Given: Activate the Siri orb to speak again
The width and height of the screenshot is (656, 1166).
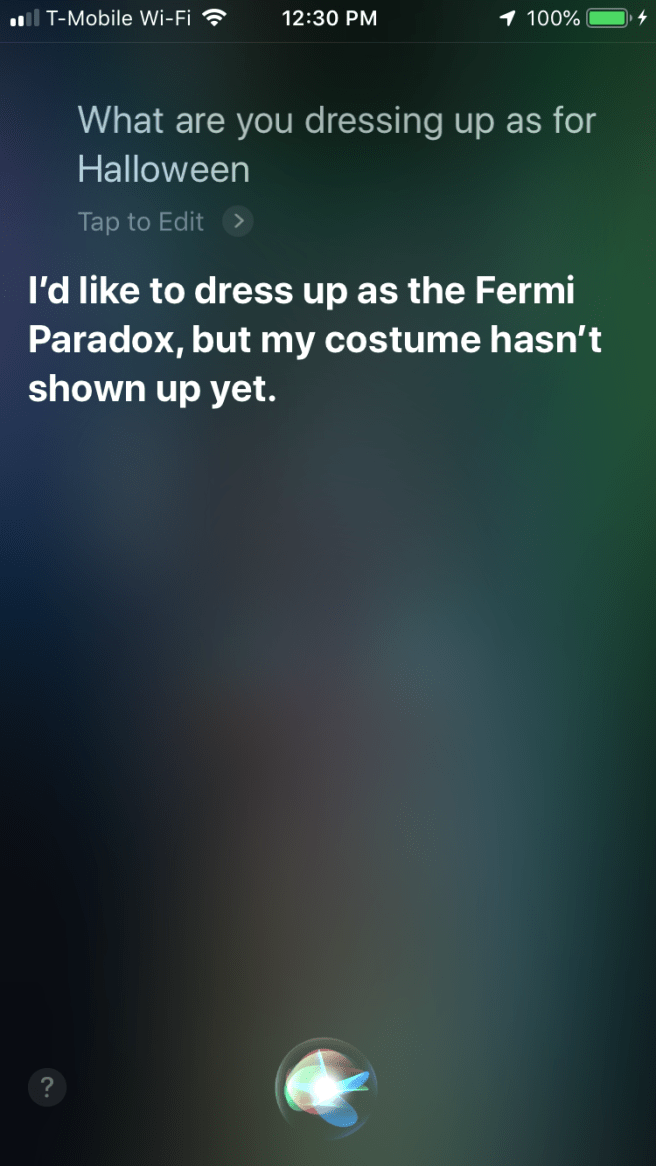Looking at the screenshot, I should [x=326, y=1089].
